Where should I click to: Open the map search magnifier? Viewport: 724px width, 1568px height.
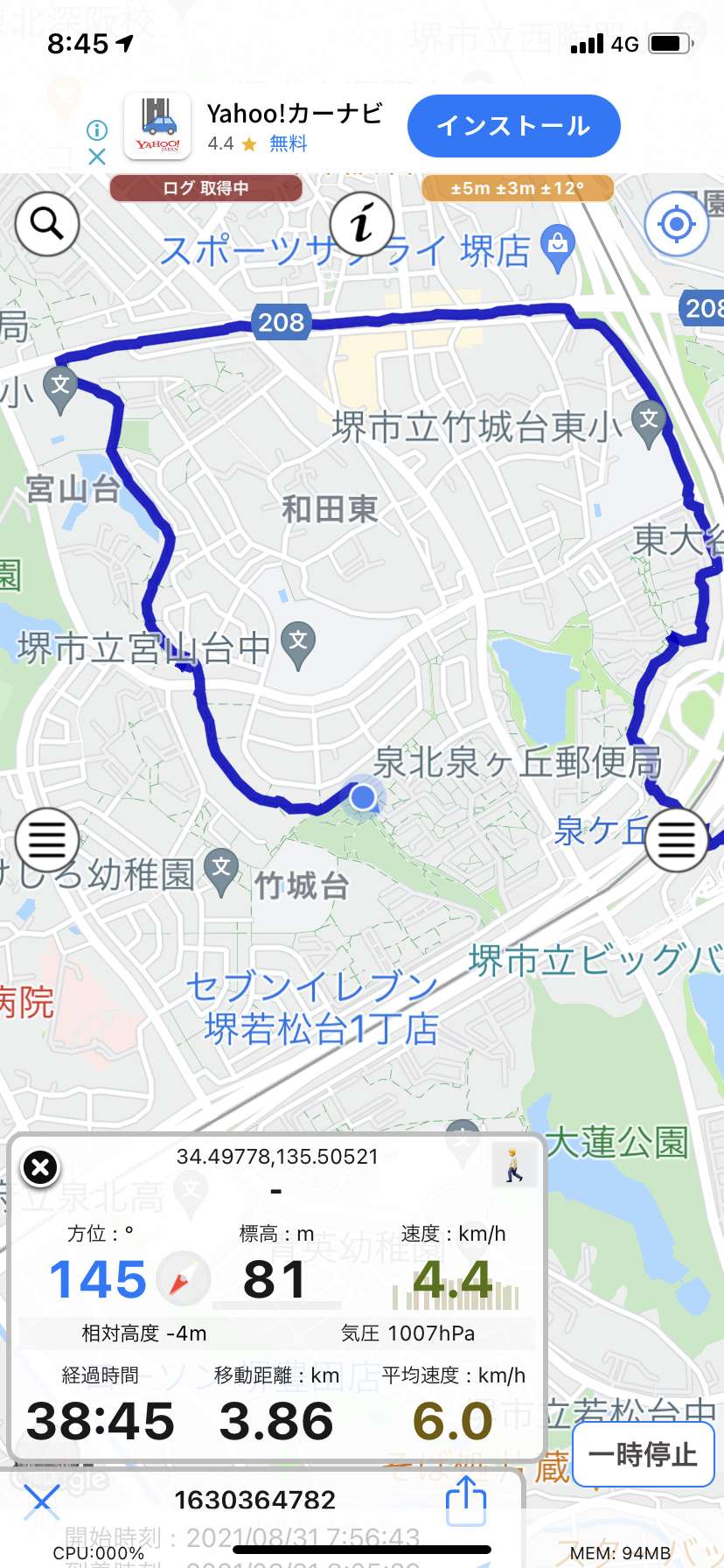coord(47,224)
